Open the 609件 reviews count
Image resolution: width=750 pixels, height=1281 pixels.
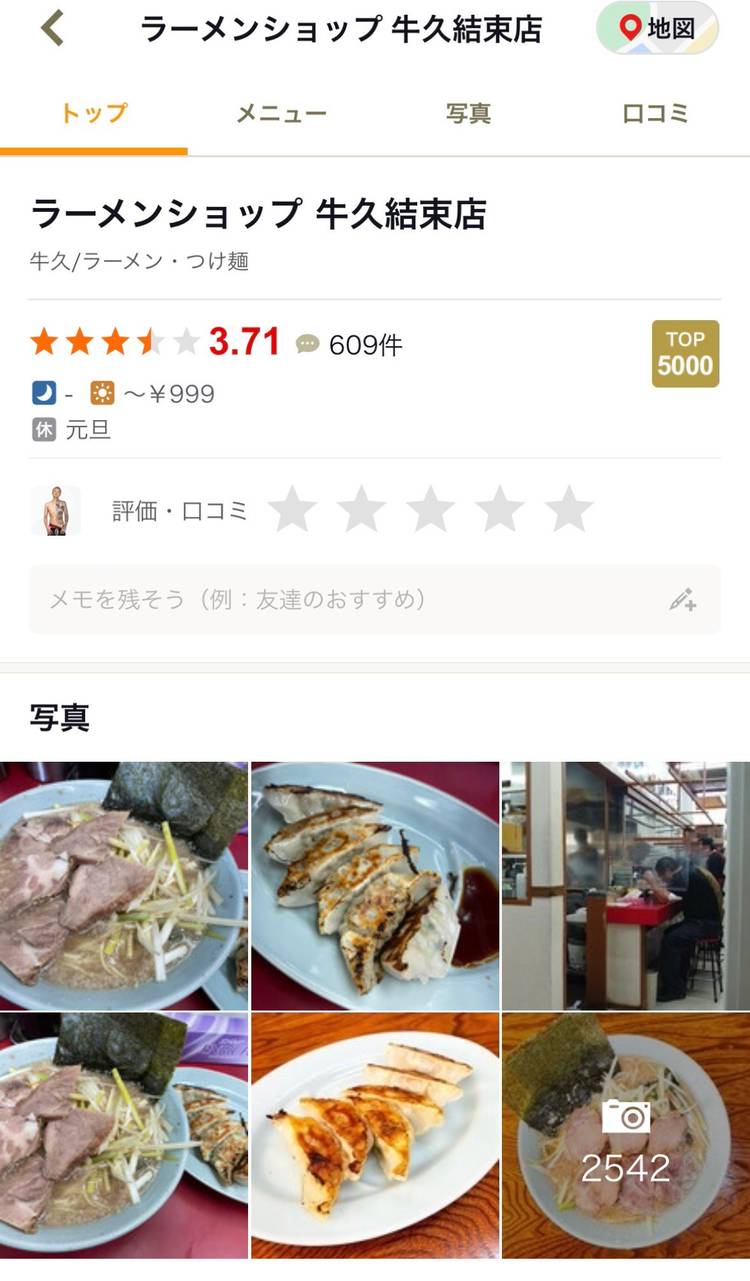(x=350, y=345)
